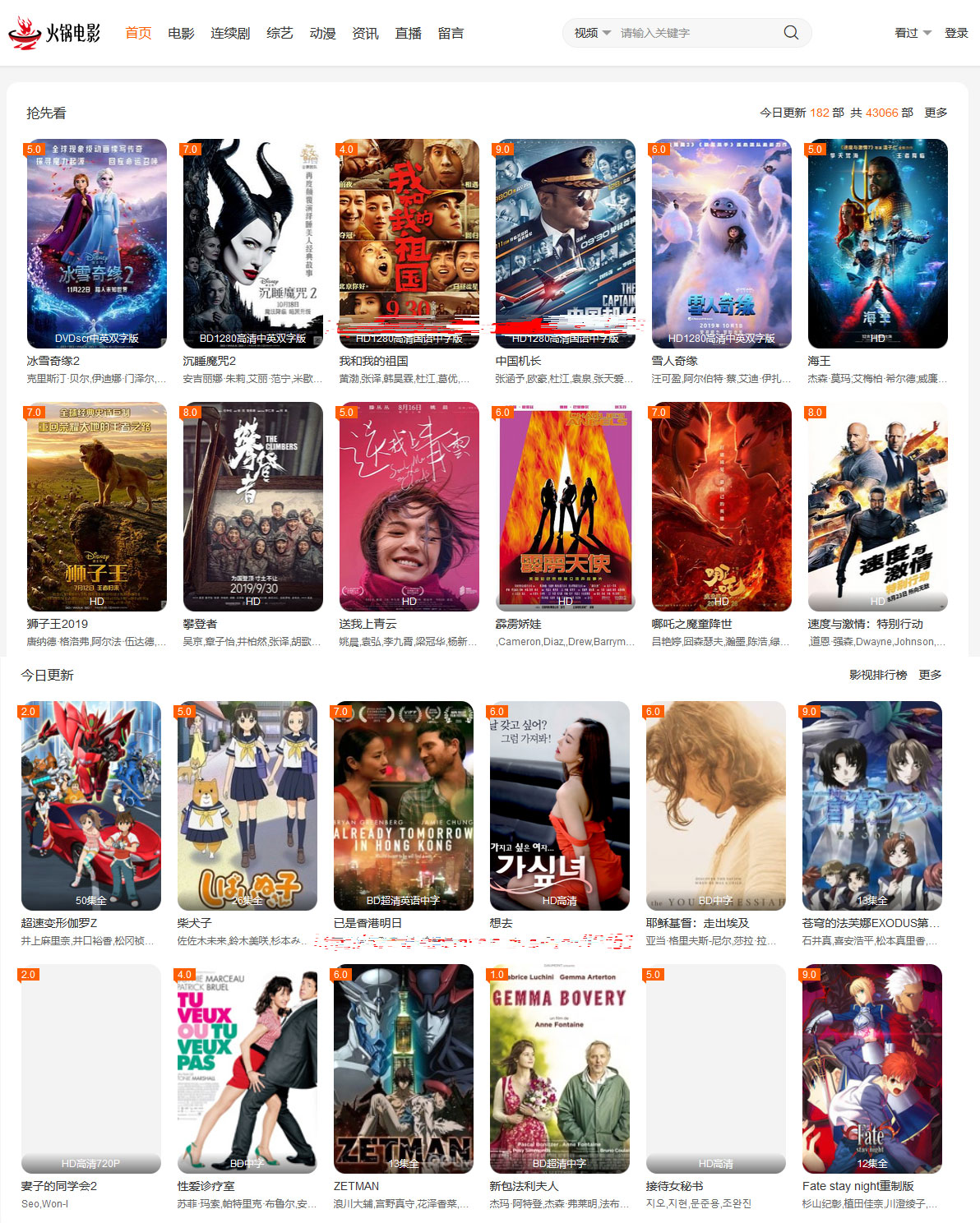Tap 更多 next to 抢先看 update count
980x1223 pixels.
(936, 113)
